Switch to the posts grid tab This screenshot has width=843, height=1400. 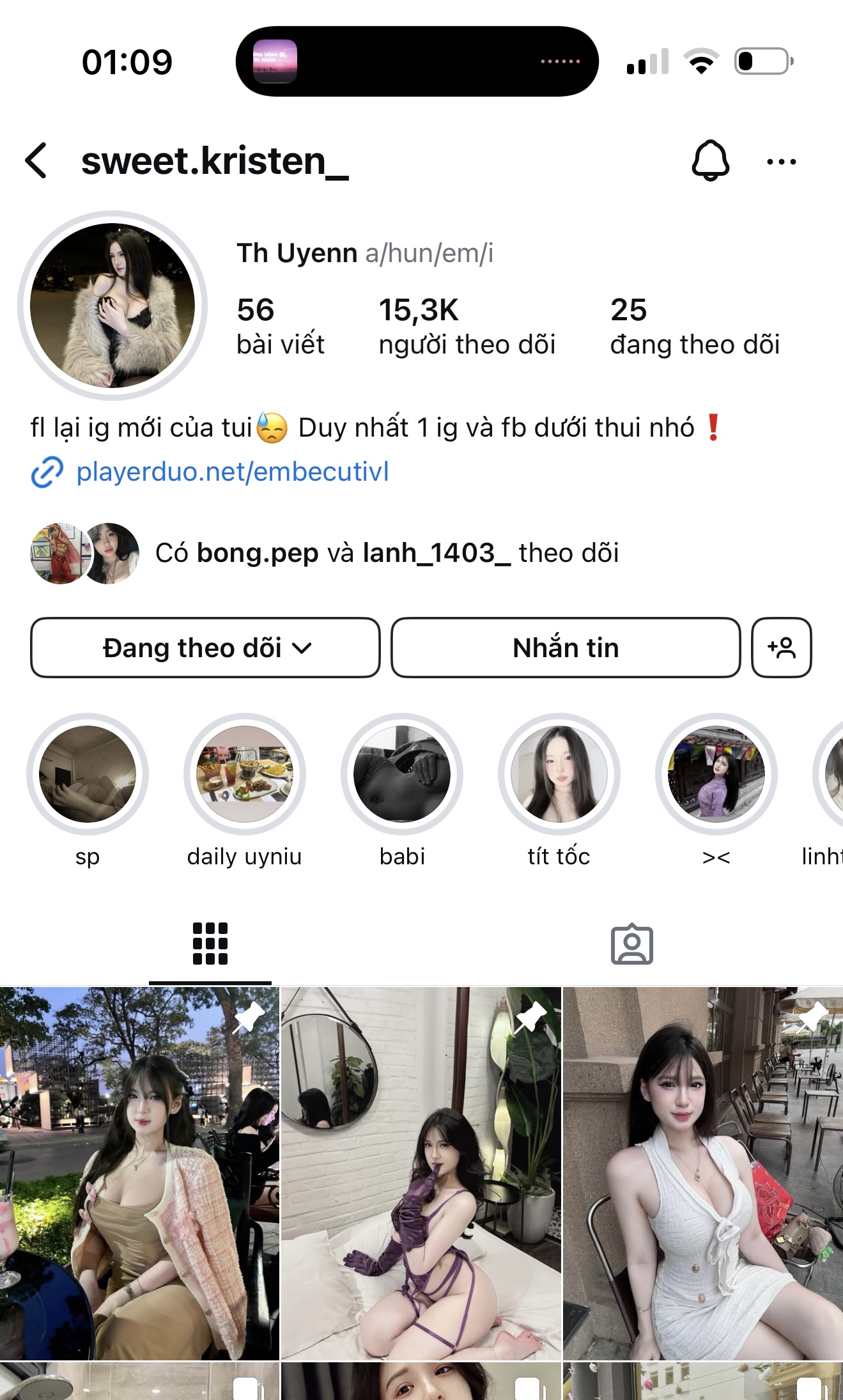pyautogui.click(x=210, y=944)
